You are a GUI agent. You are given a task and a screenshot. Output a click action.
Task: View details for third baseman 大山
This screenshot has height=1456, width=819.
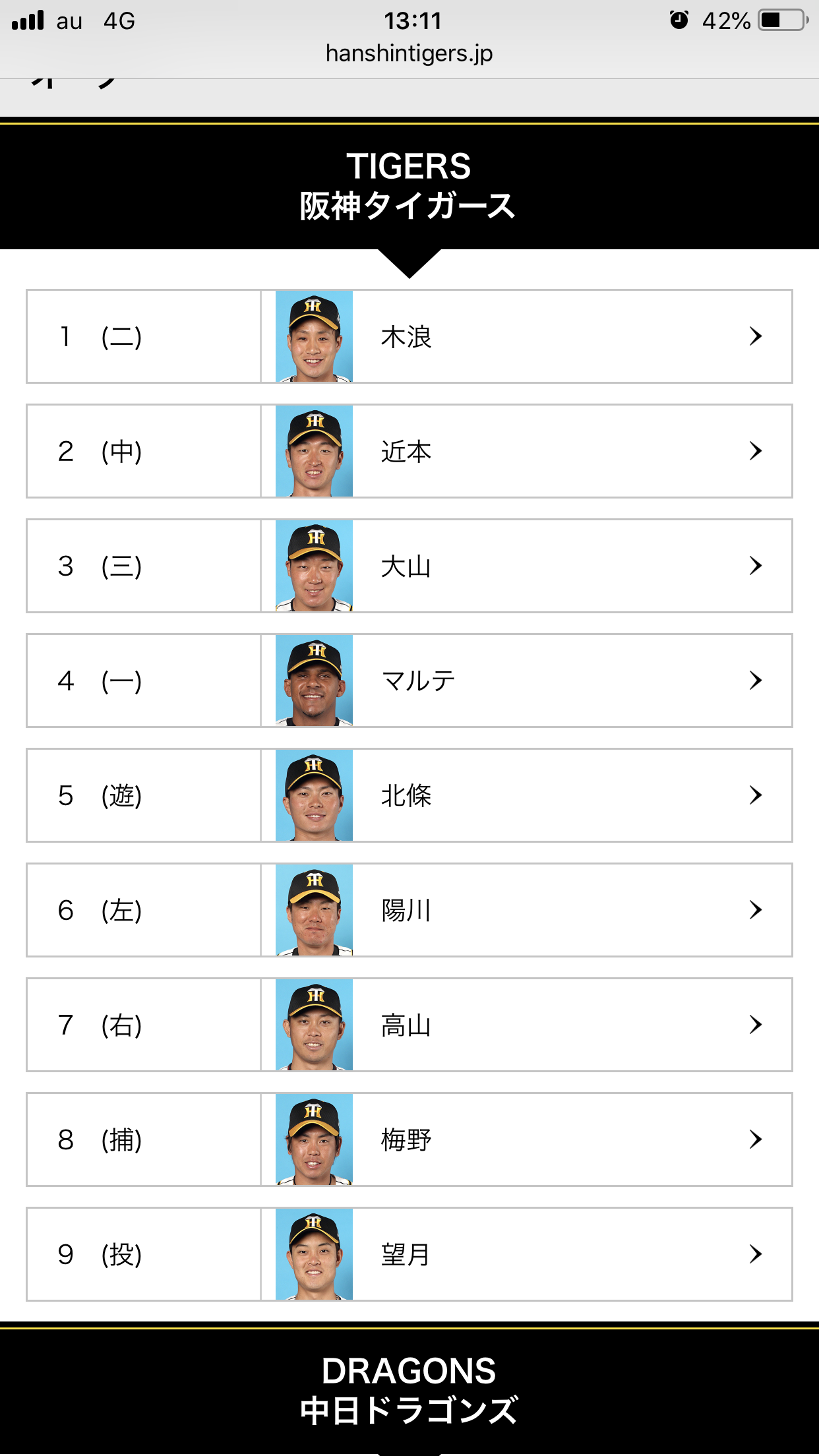(x=409, y=566)
